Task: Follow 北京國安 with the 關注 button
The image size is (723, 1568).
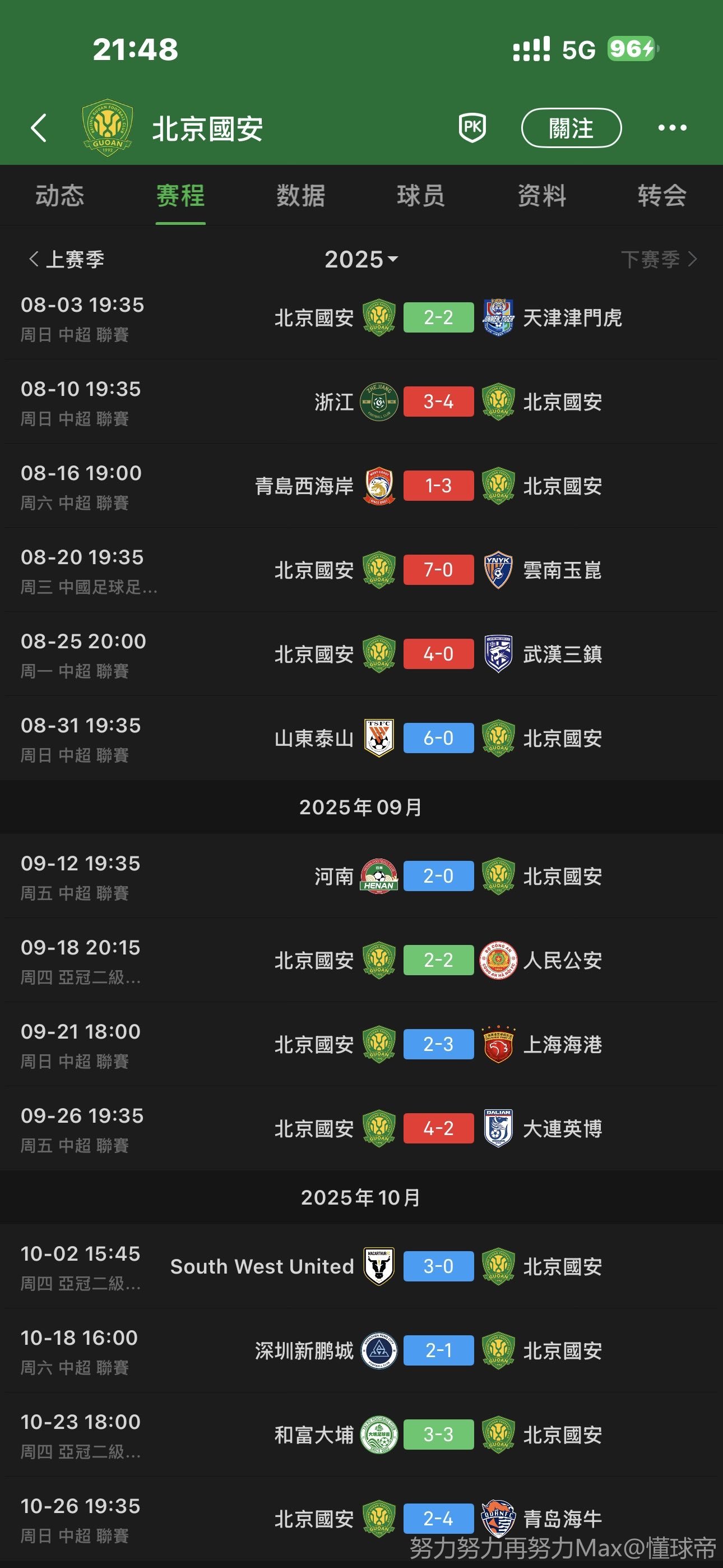Action: coord(571,128)
